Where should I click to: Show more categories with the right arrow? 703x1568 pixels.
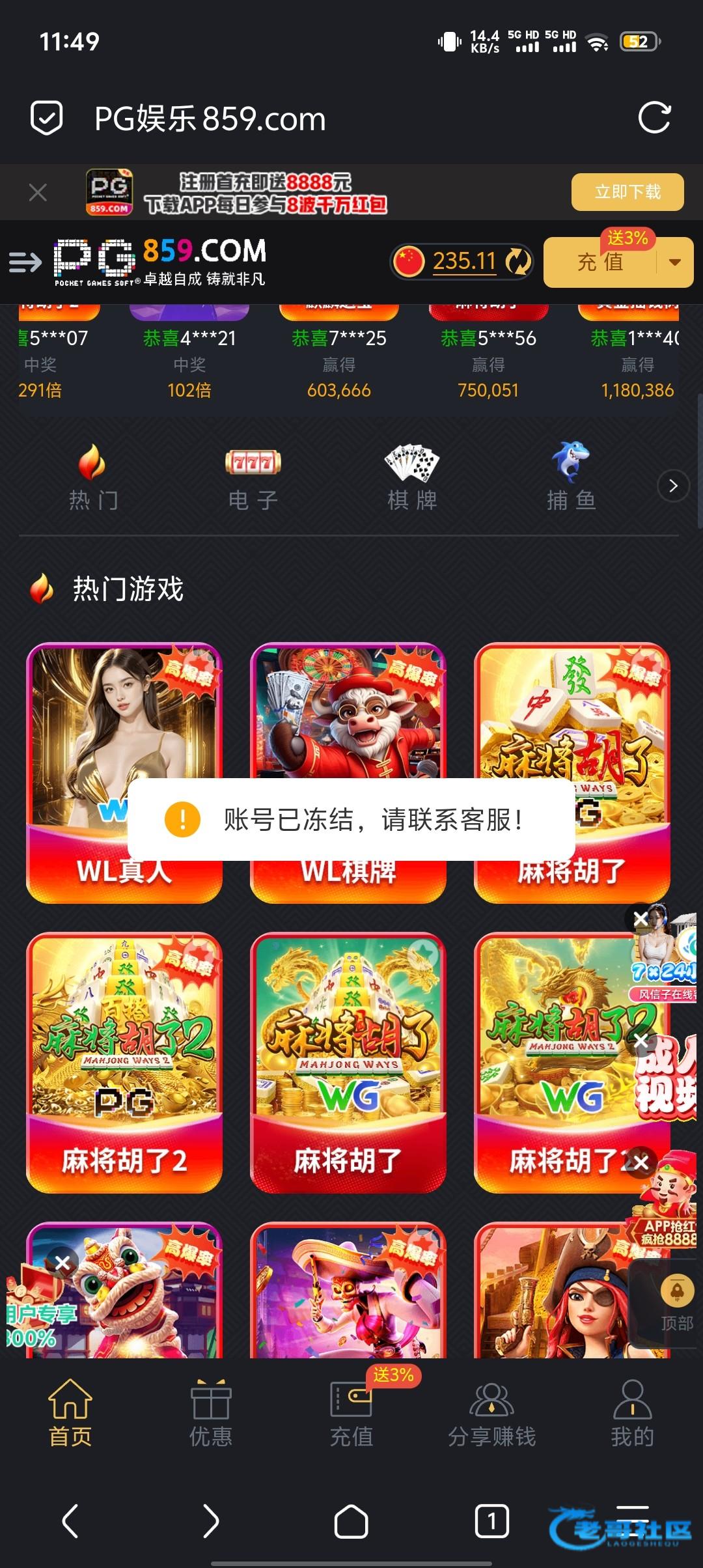click(673, 486)
